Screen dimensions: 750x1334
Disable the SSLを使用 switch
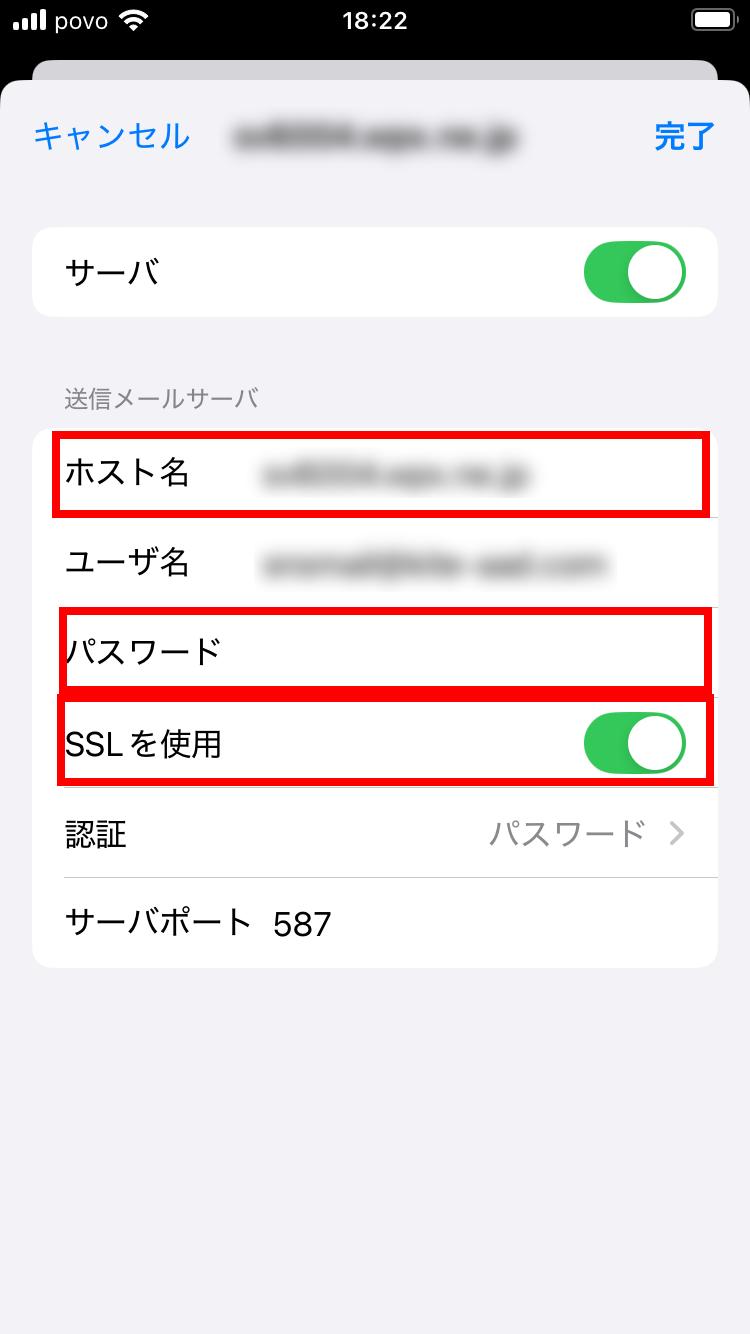tap(634, 744)
